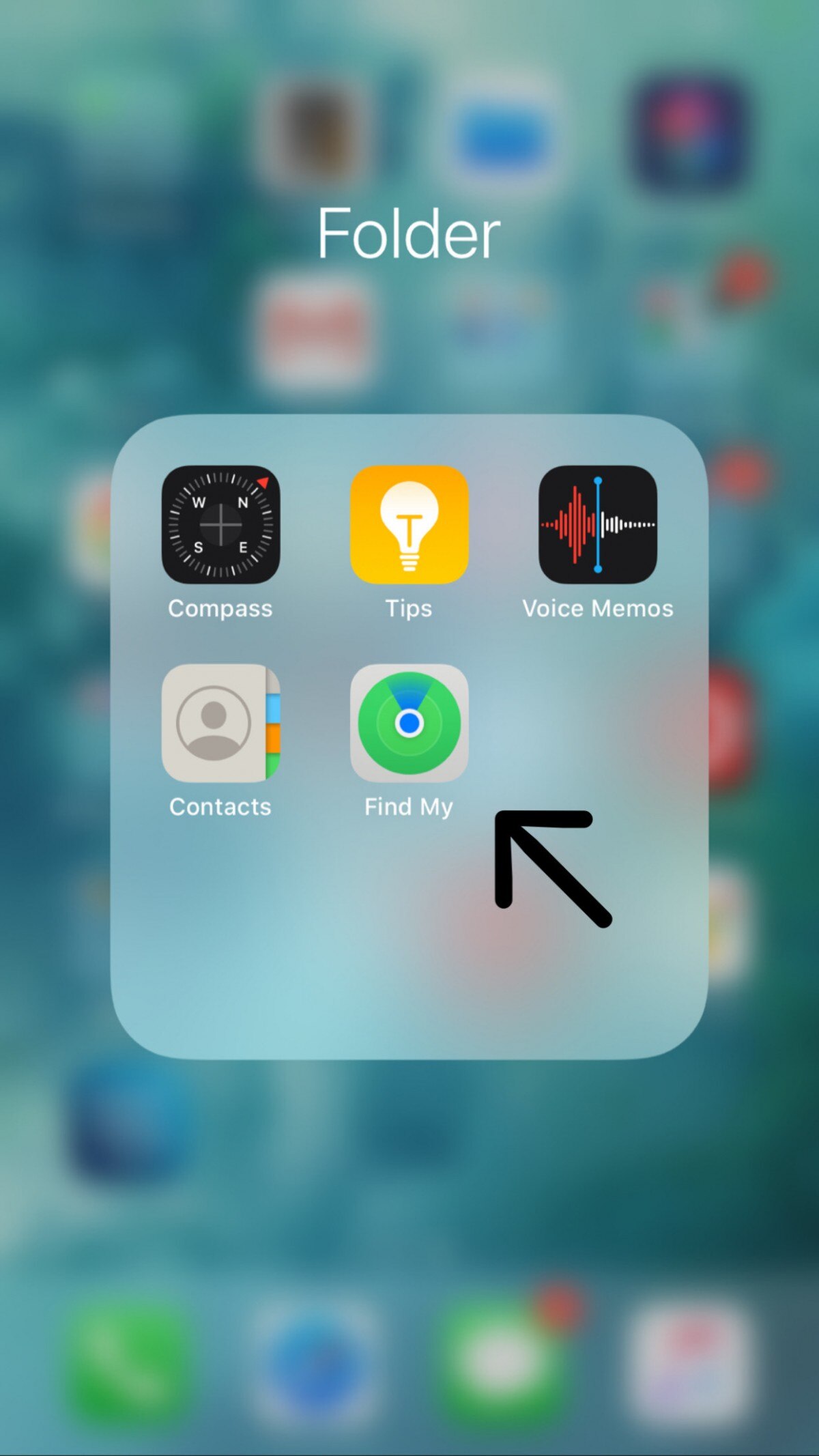819x1456 pixels.
Task: Open the Compass app
Action: pos(220,524)
